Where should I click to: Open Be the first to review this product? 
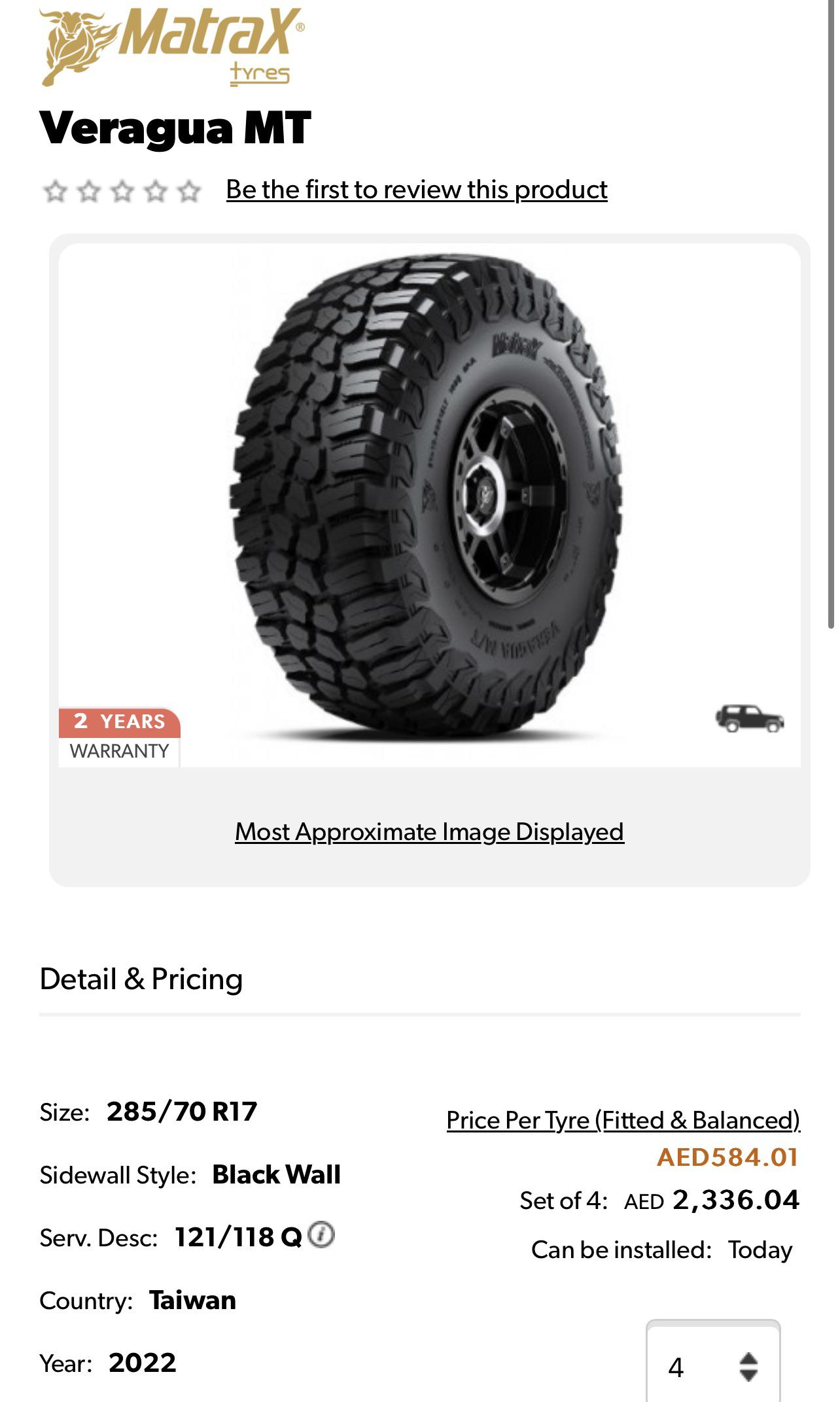click(416, 190)
